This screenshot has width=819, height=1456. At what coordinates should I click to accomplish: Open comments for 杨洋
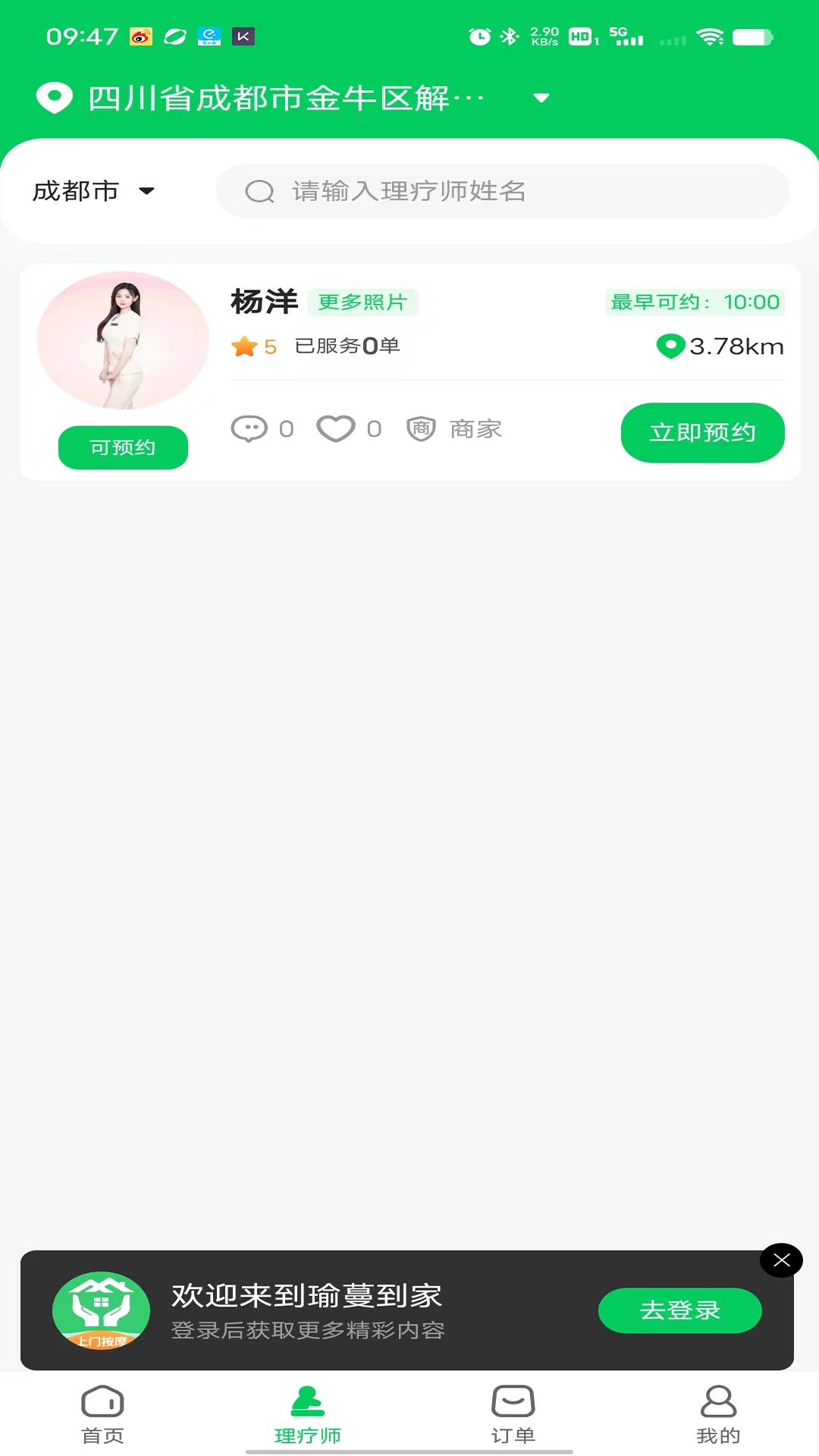click(249, 428)
